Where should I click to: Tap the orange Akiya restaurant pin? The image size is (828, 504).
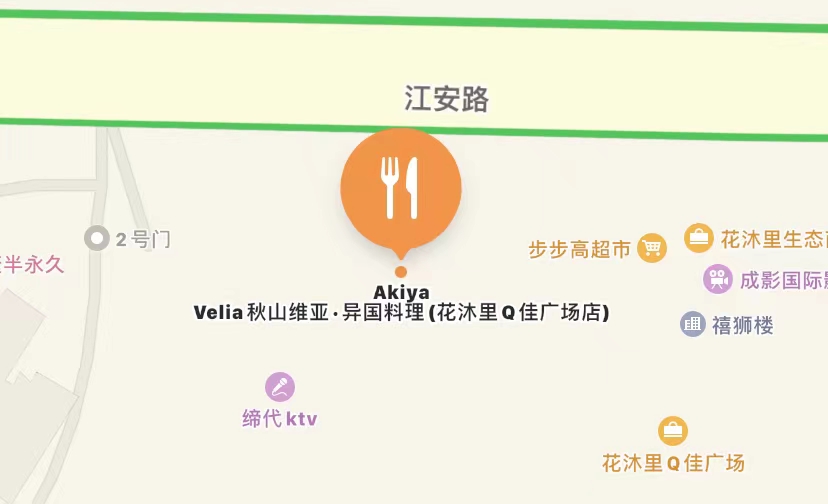coord(401,188)
